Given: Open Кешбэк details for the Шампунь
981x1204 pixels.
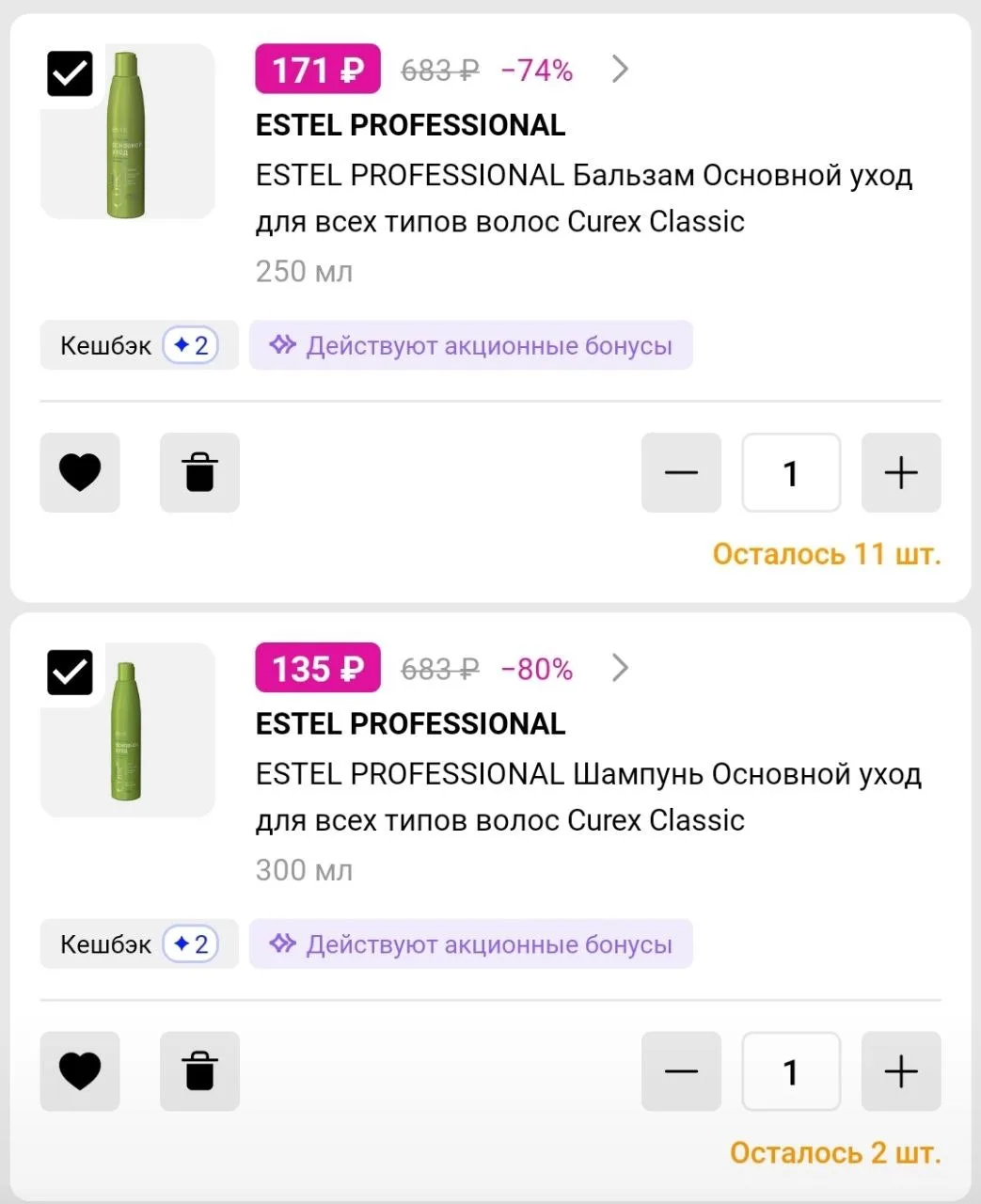Looking at the screenshot, I should pos(138,943).
